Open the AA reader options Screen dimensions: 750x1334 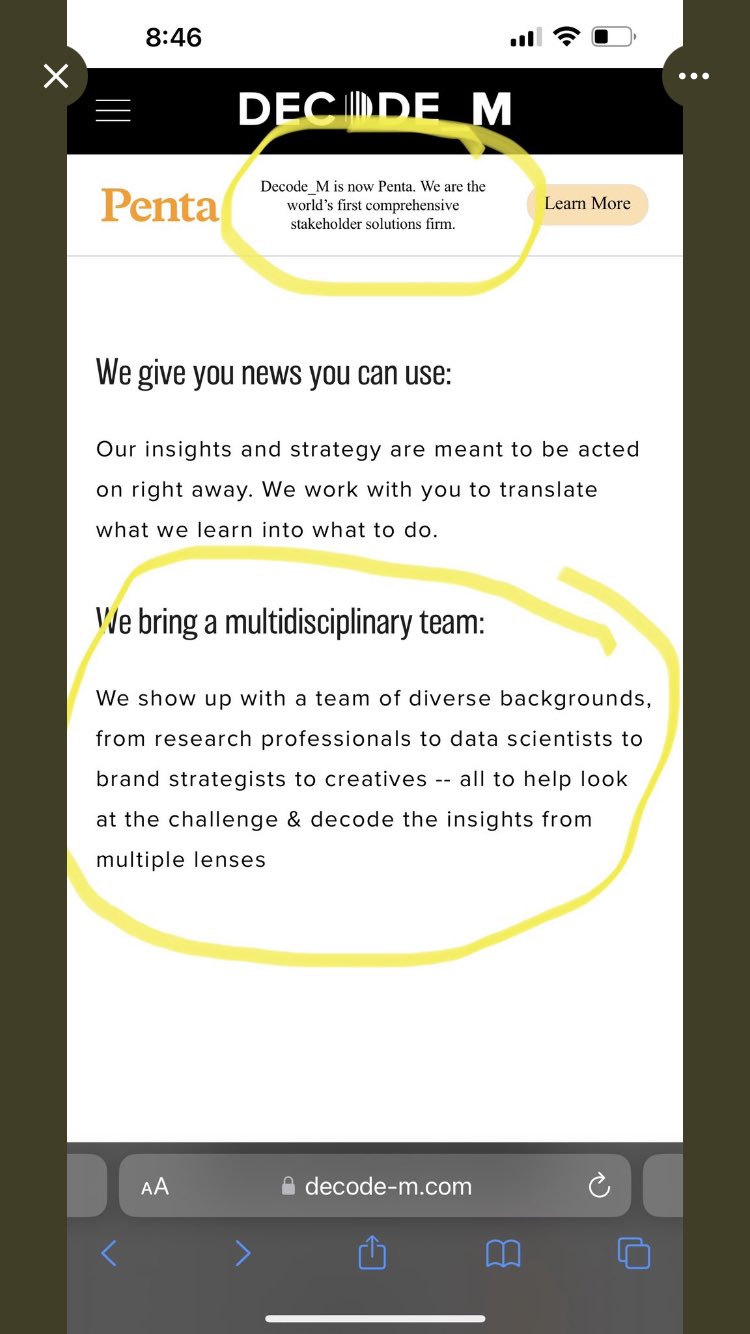click(155, 1187)
